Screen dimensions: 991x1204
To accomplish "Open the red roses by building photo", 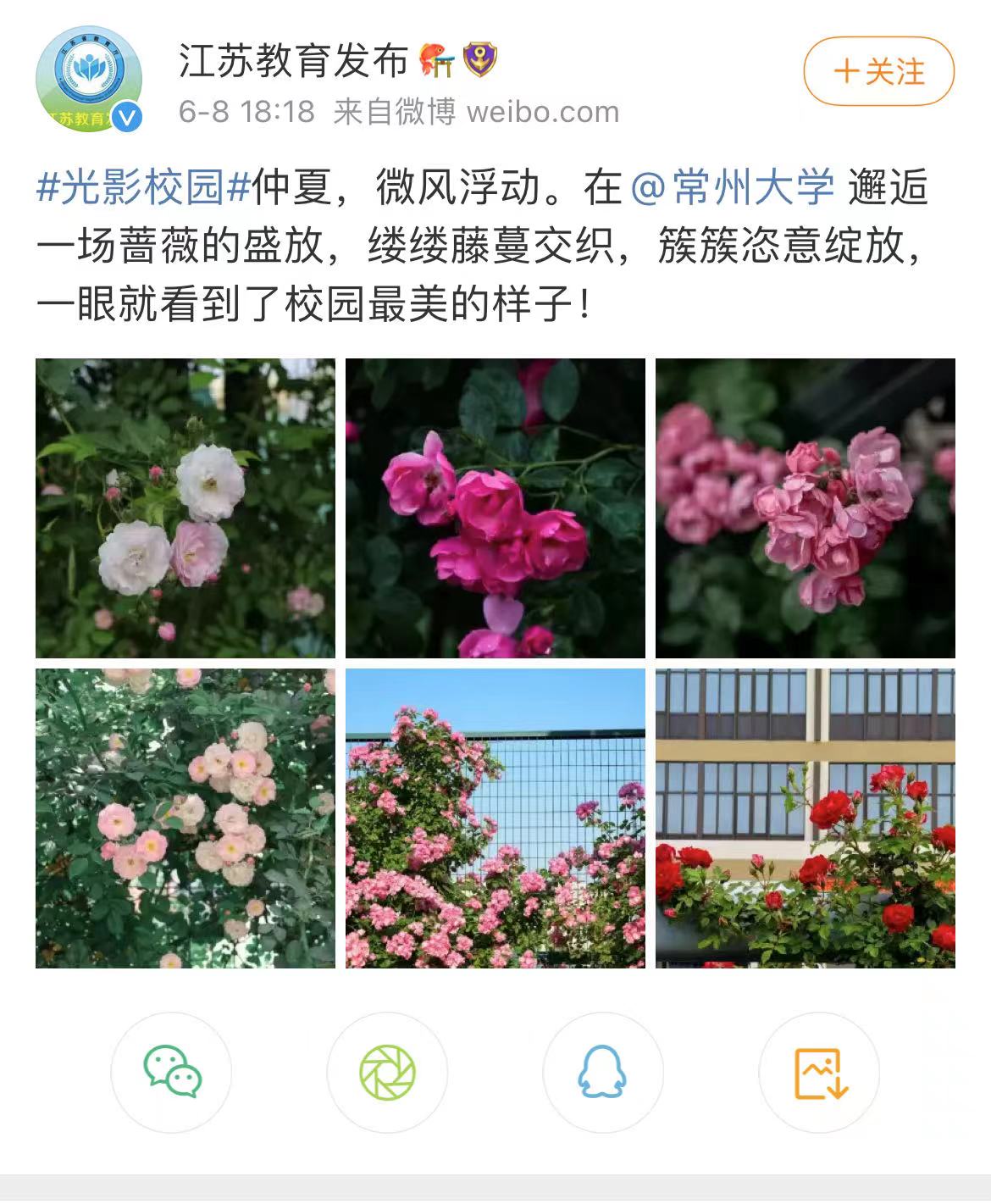I will tap(805, 818).
